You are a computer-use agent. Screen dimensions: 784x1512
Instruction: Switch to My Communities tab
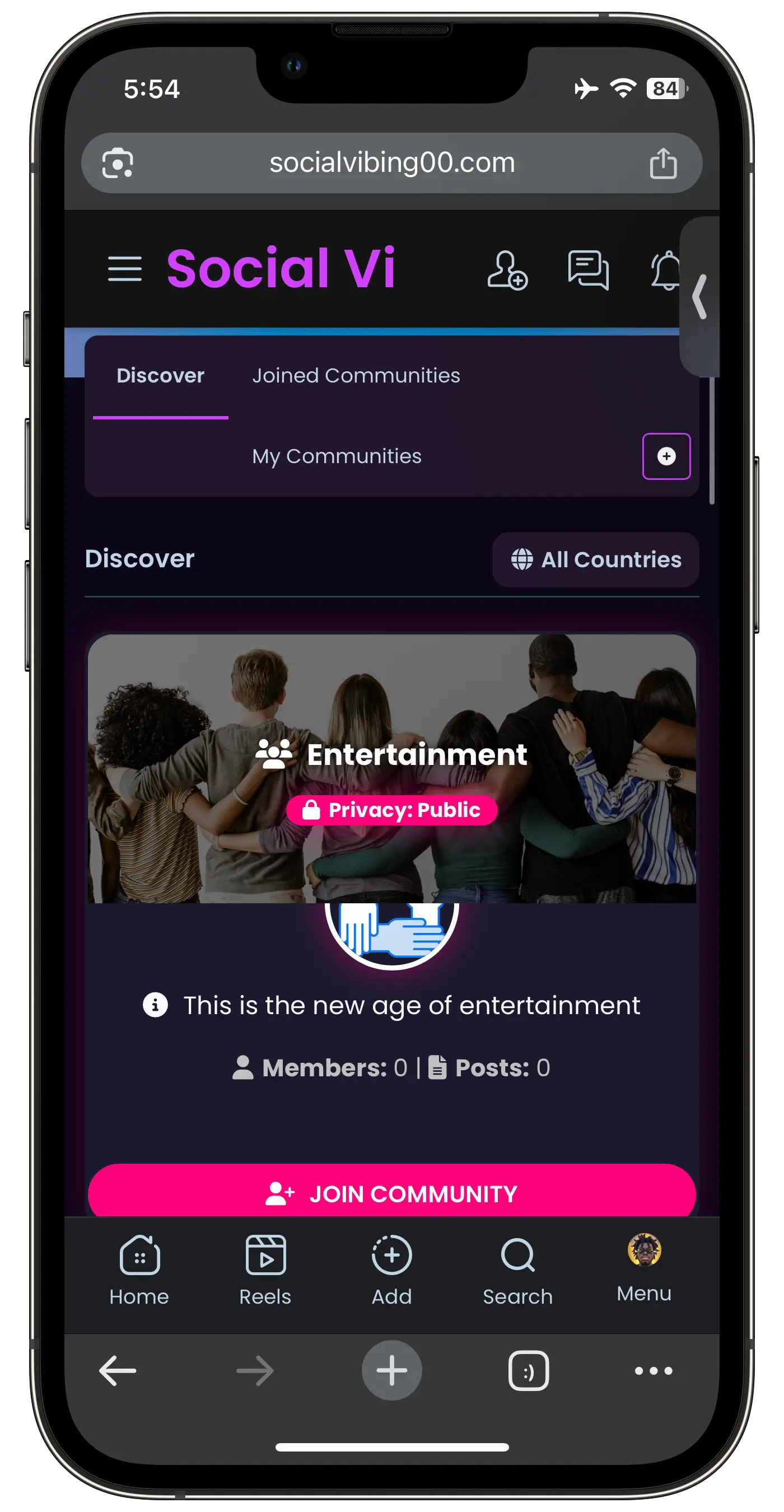coord(336,456)
